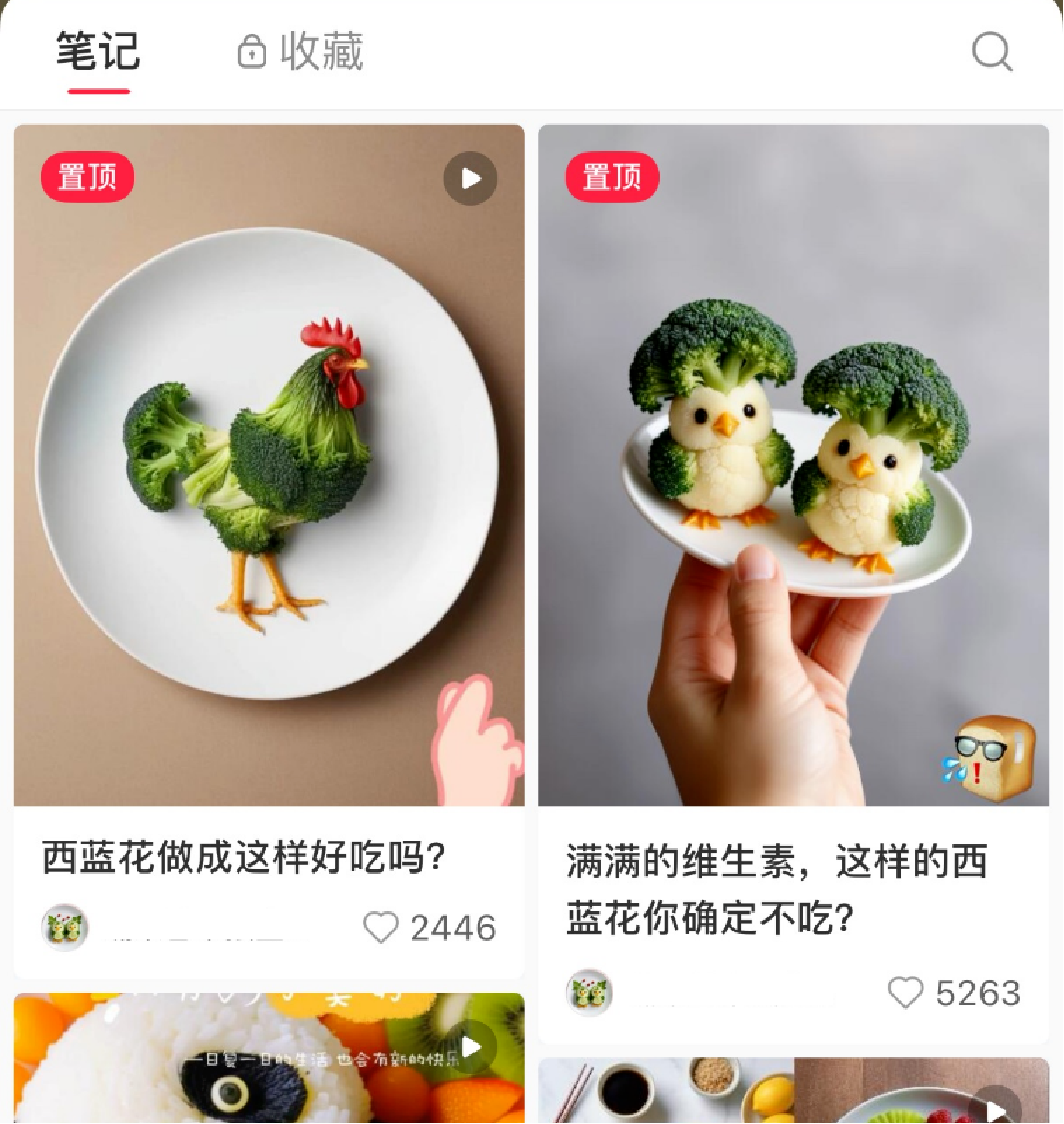Tap the author avatar under the rooster note
1064x1124 pixels.
pos(64,926)
